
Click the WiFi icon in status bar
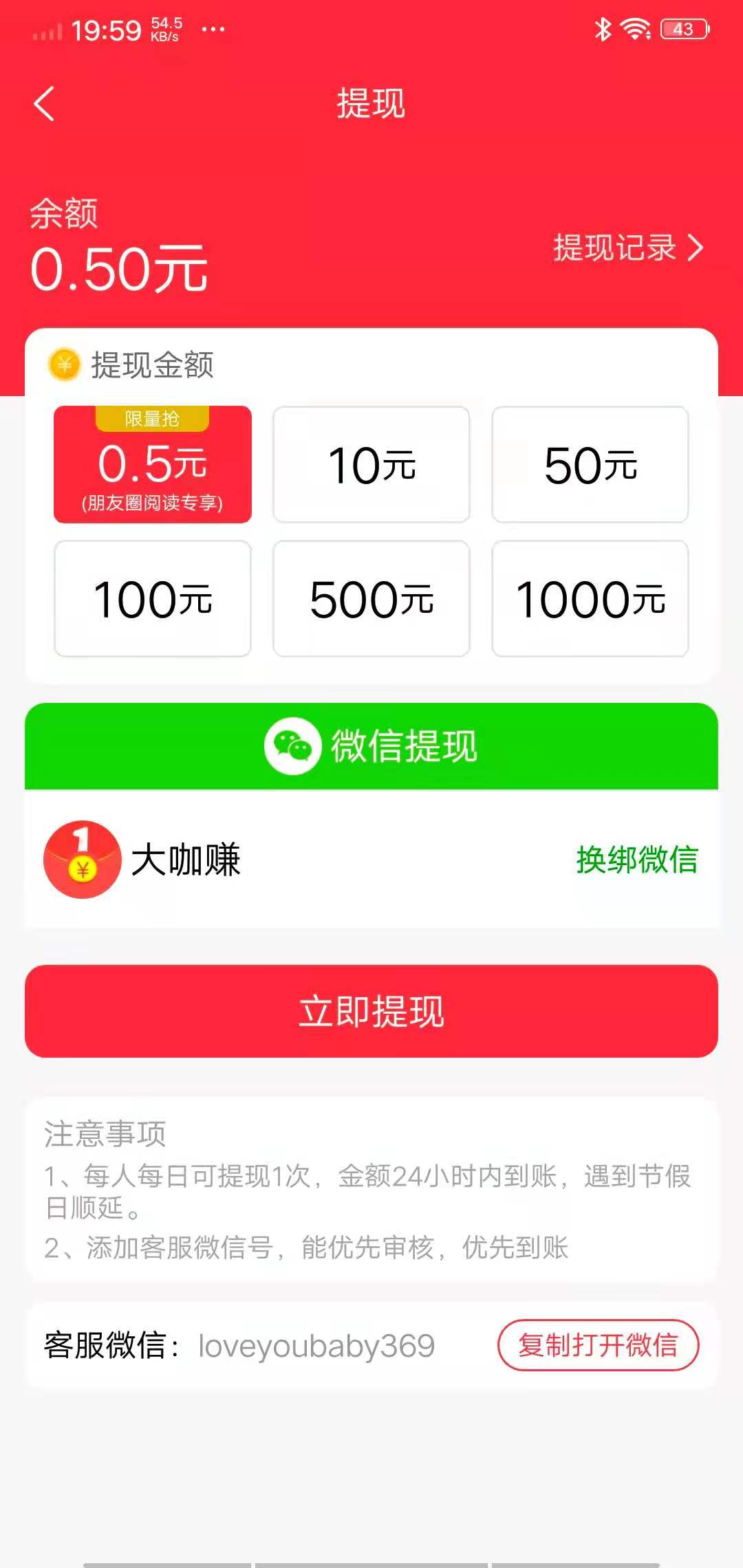pos(633,29)
